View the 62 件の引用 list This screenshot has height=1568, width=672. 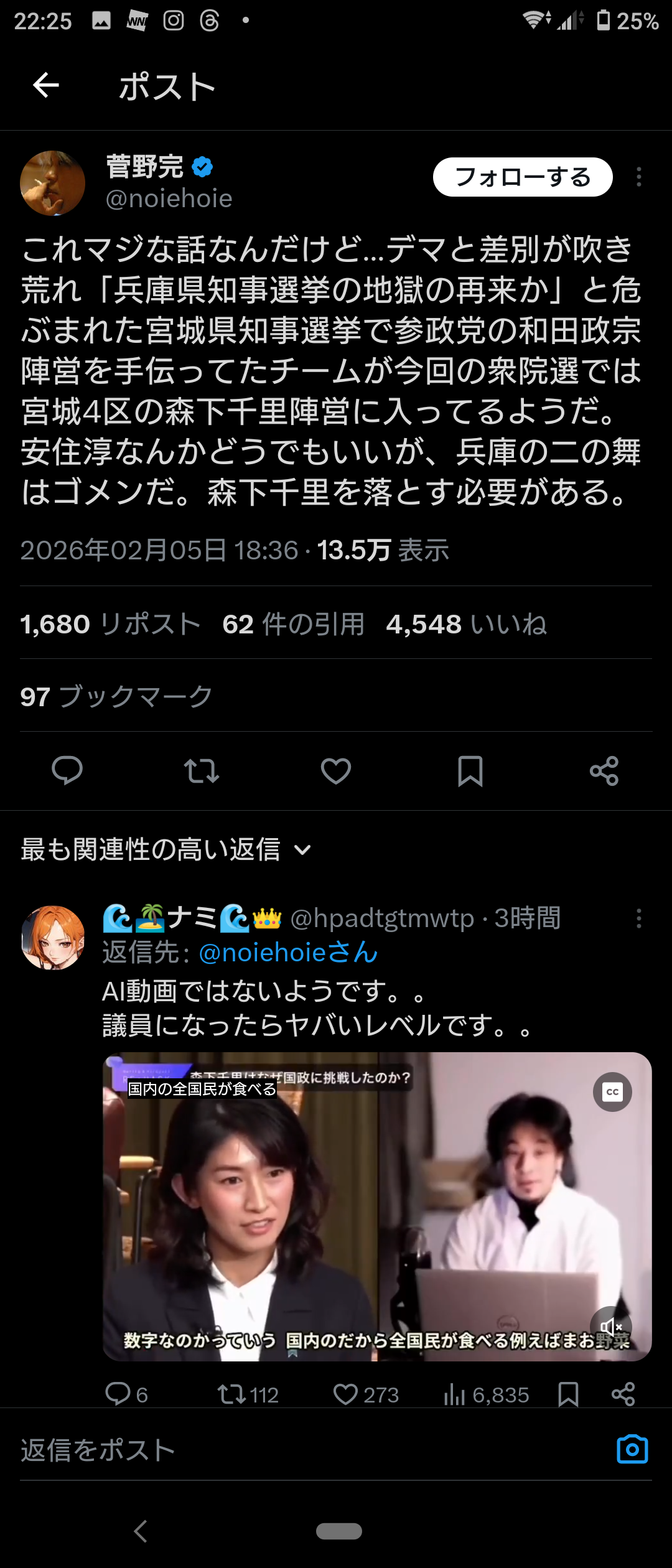(293, 624)
